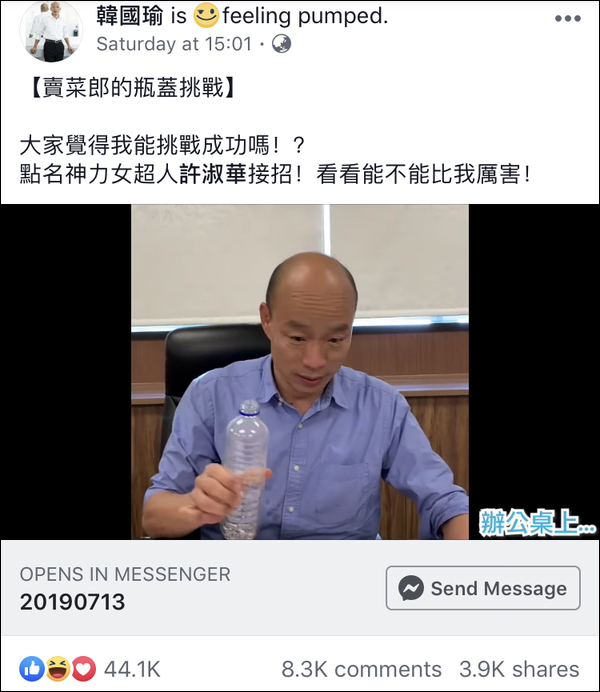Tap the Send Message button
600x692 pixels.
coord(483,589)
